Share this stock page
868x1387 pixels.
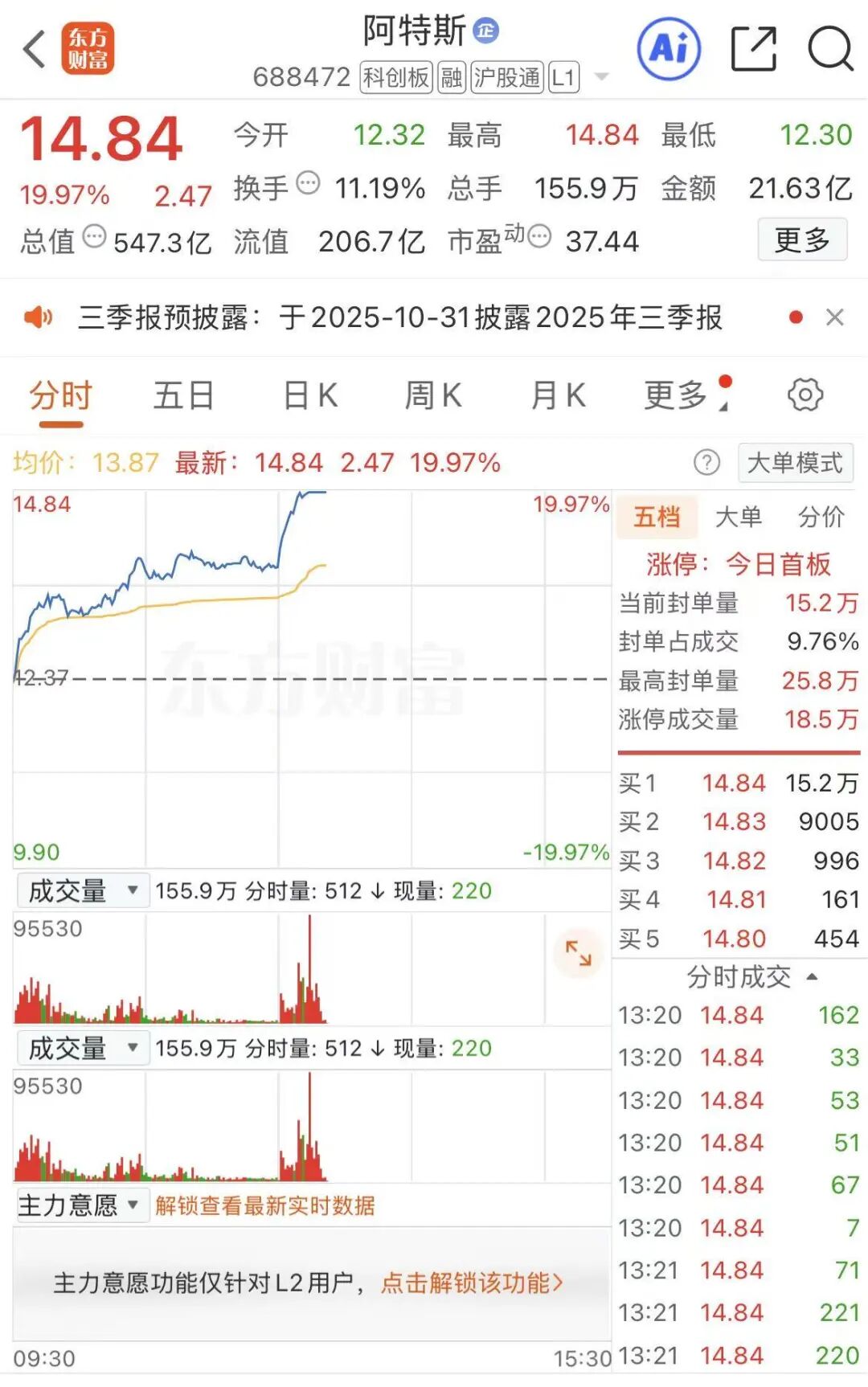(x=753, y=50)
